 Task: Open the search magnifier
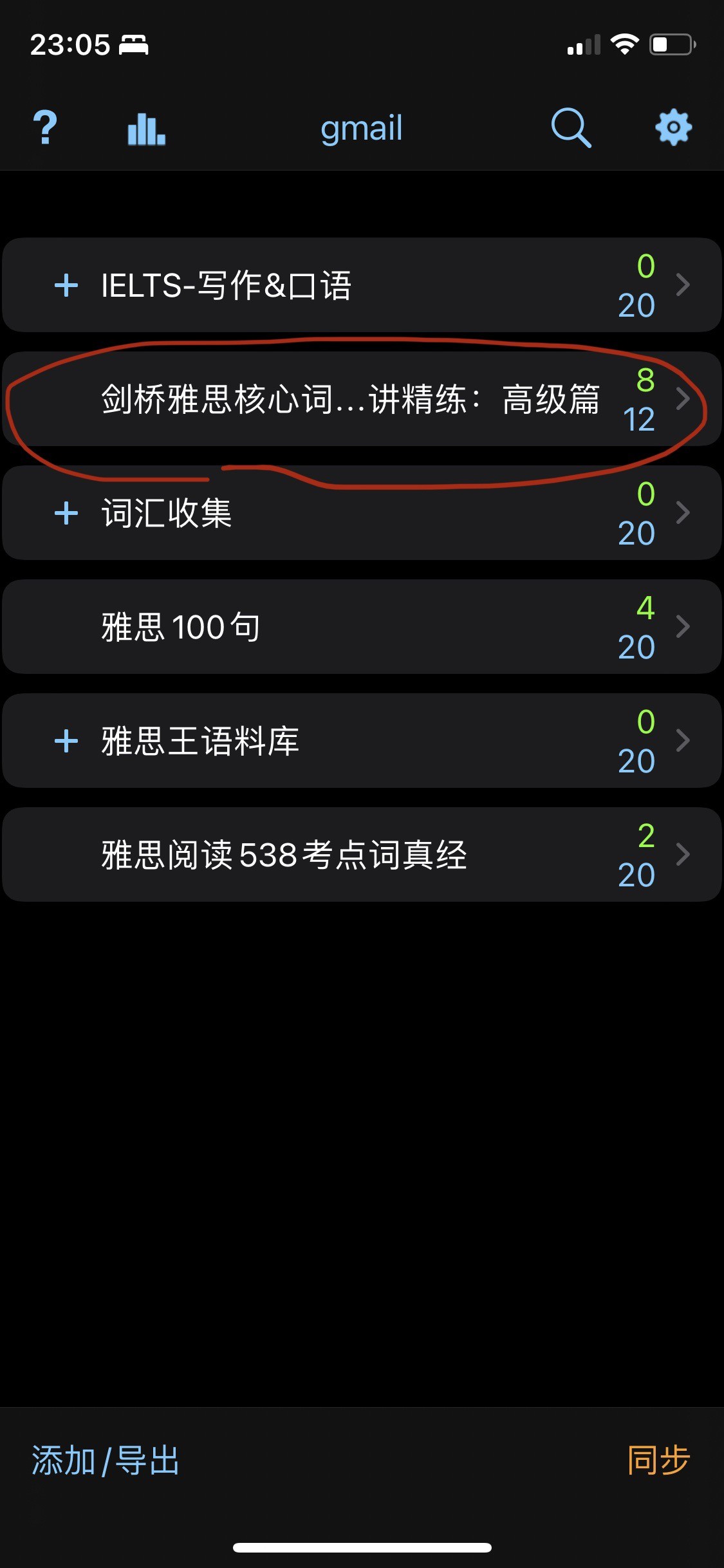tap(571, 127)
